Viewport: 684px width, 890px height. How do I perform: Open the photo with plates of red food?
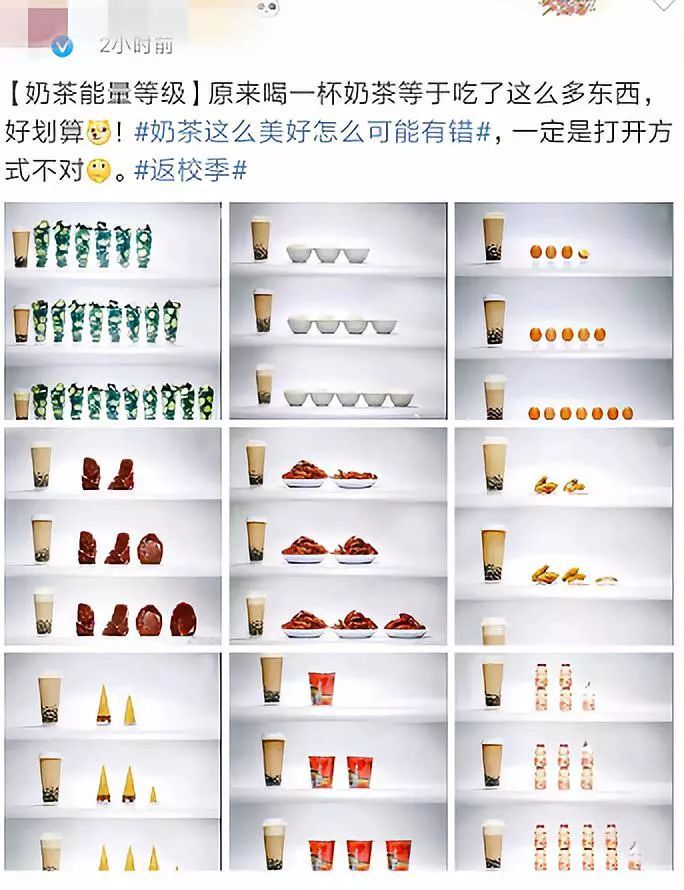click(338, 537)
